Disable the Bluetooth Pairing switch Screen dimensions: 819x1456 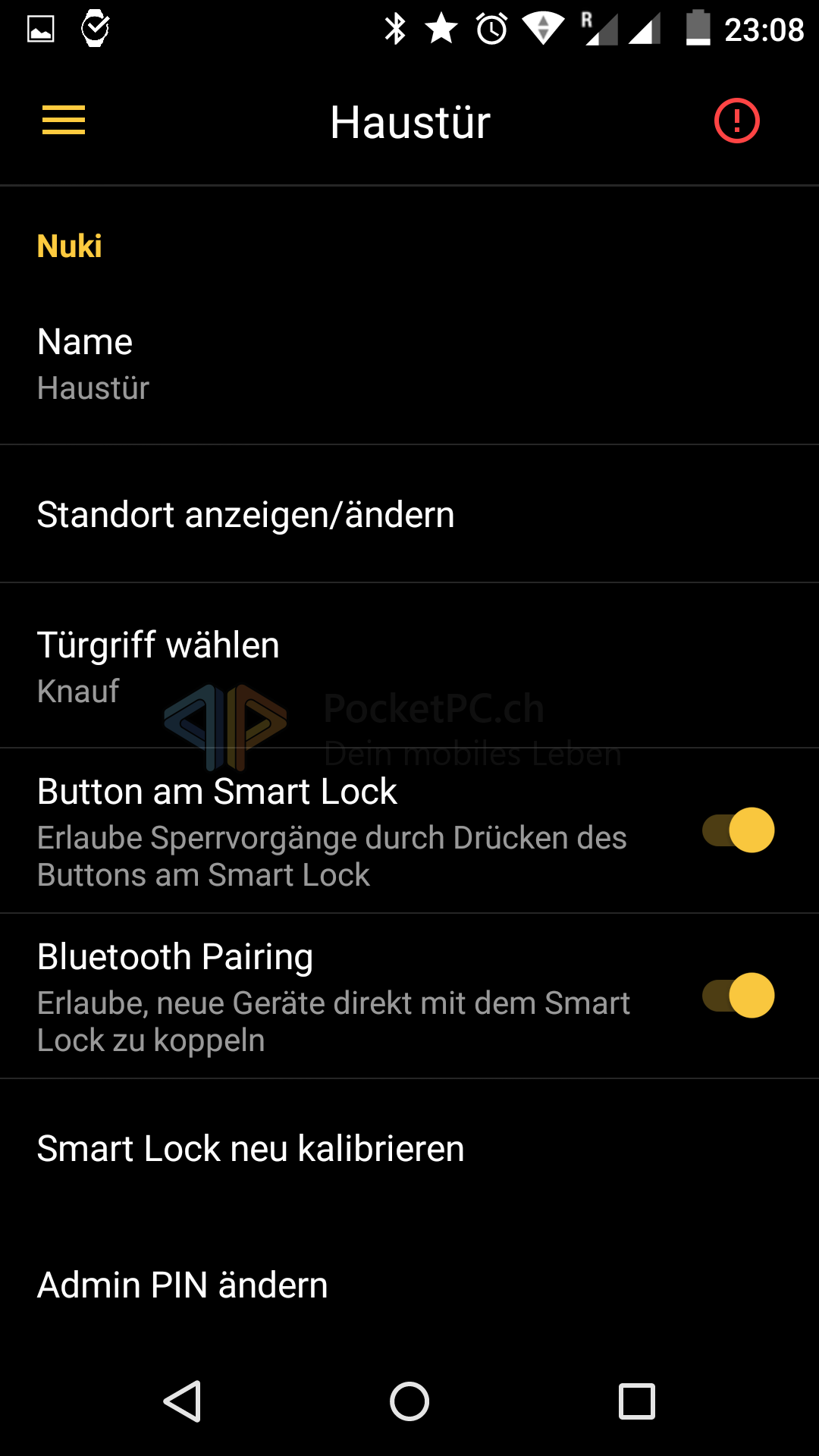[738, 996]
